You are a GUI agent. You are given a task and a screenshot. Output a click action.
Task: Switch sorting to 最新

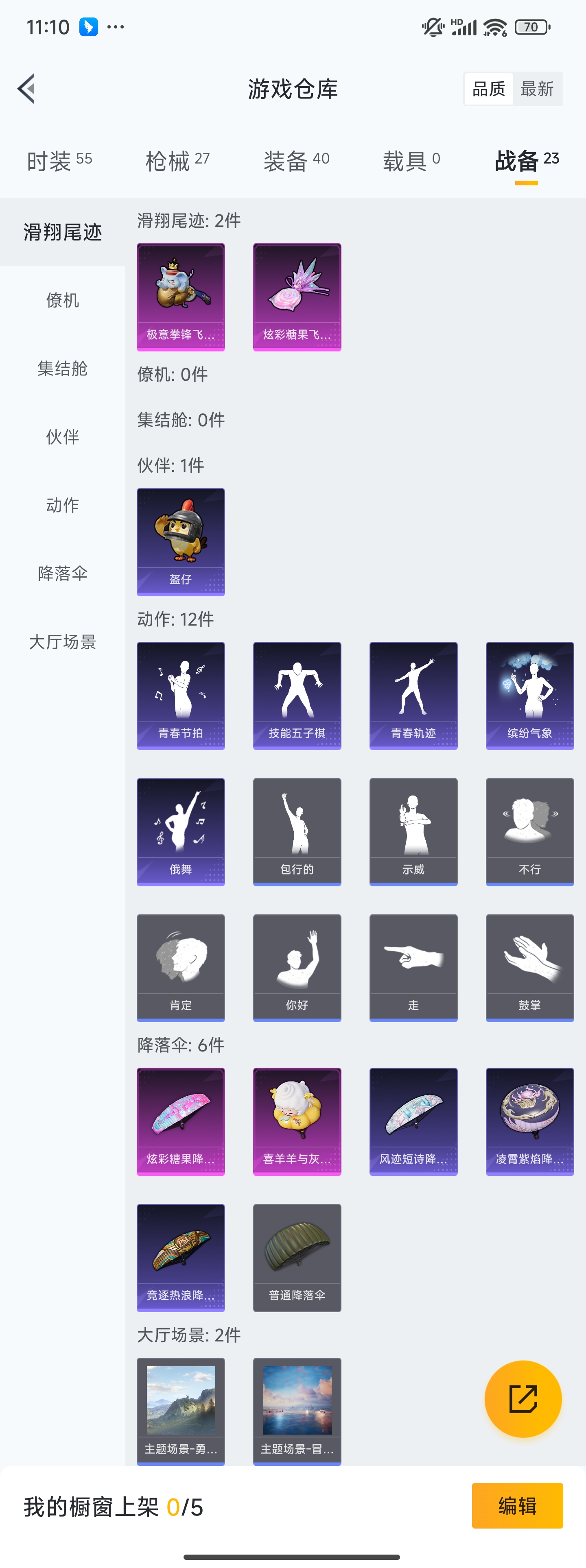(x=537, y=88)
